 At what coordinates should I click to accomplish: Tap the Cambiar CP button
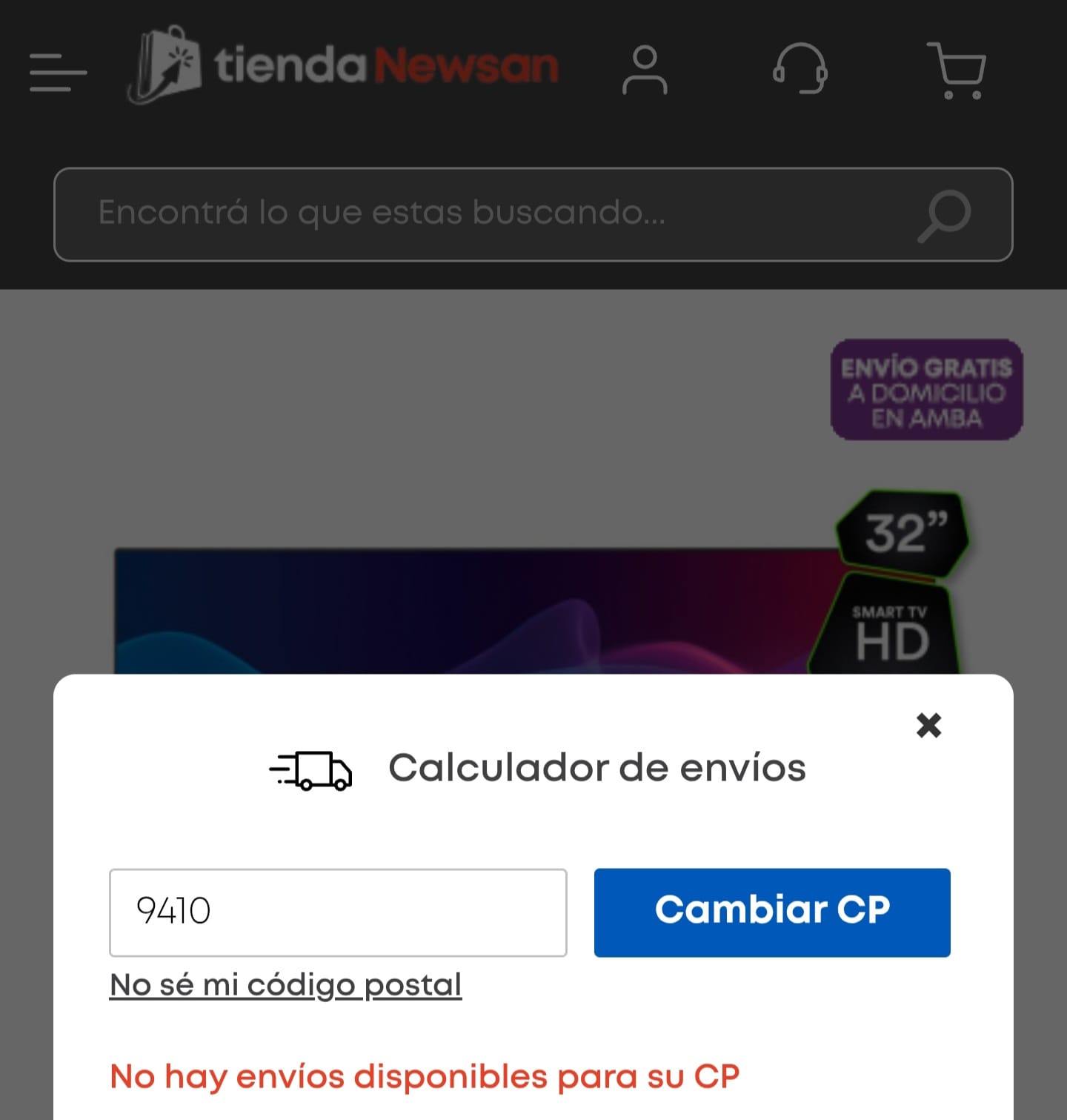(x=772, y=912)
